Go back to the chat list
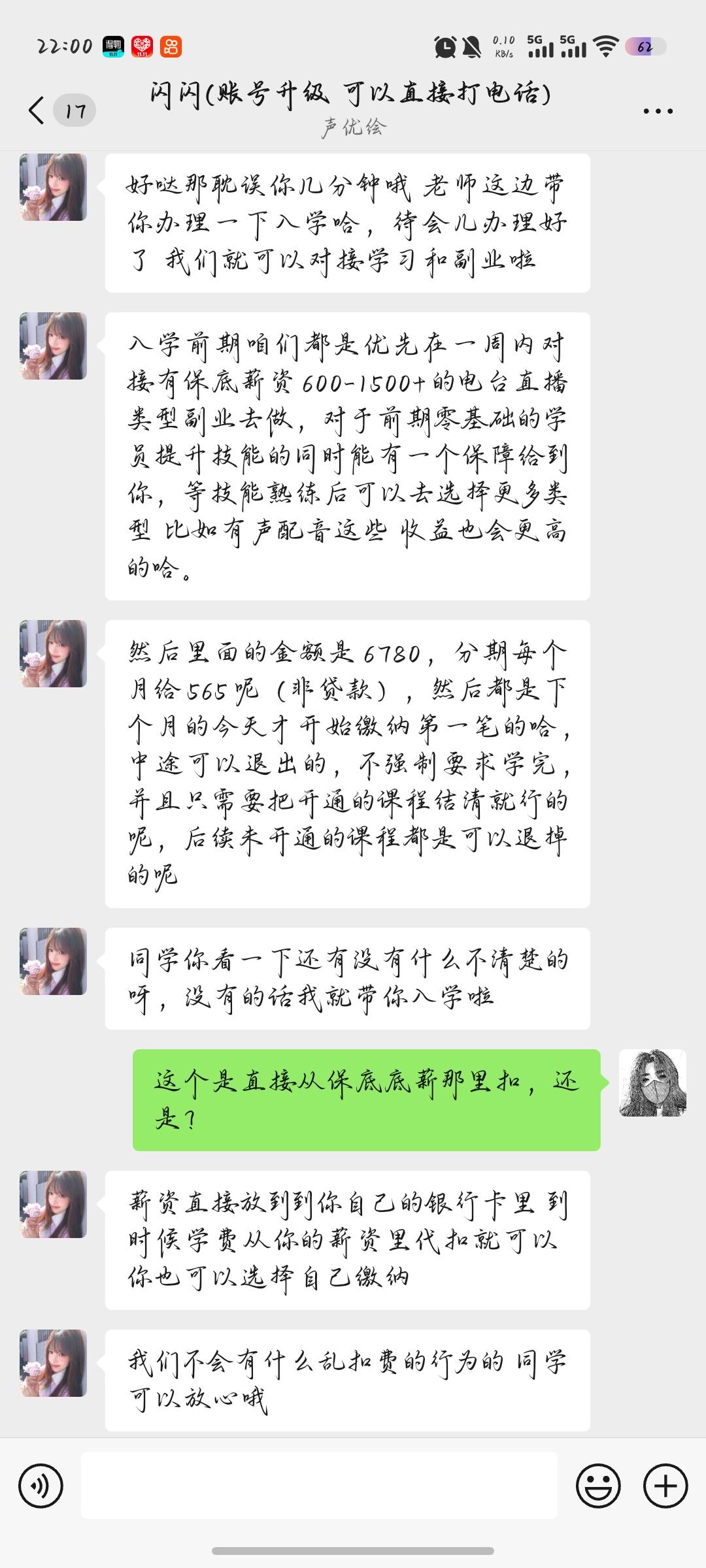Viewport: 706px width, 1568px height. [x=38, y=110]
